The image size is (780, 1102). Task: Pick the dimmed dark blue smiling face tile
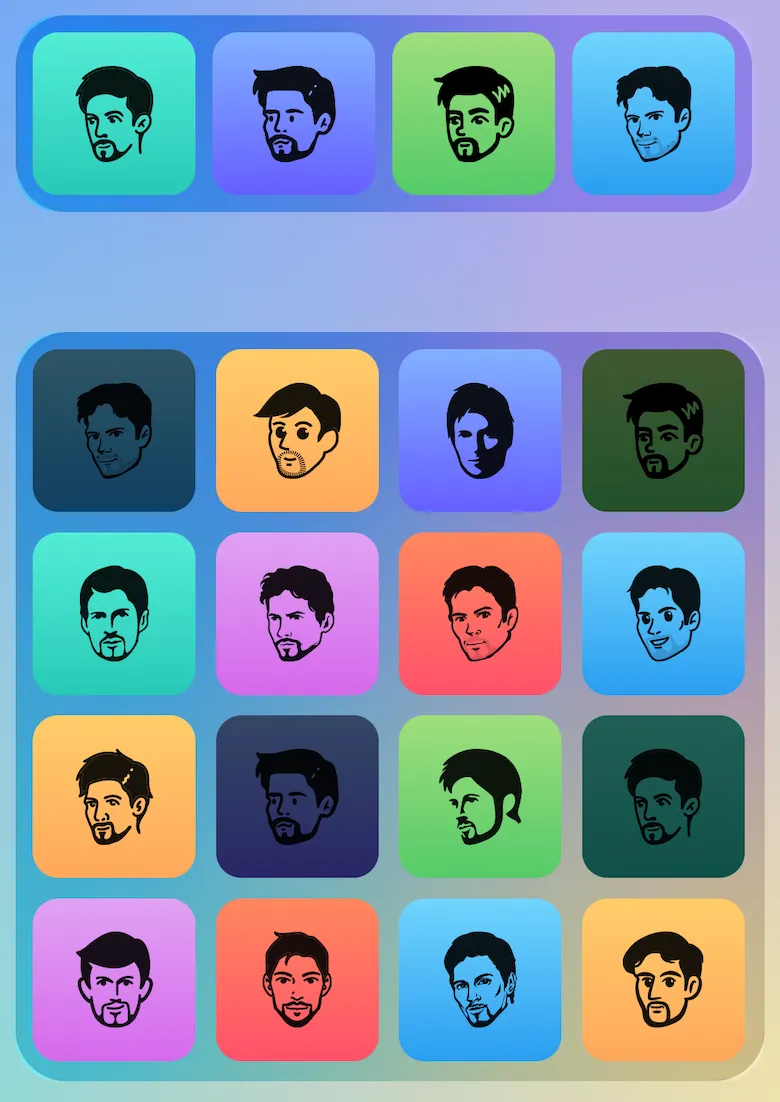[114, 430]
